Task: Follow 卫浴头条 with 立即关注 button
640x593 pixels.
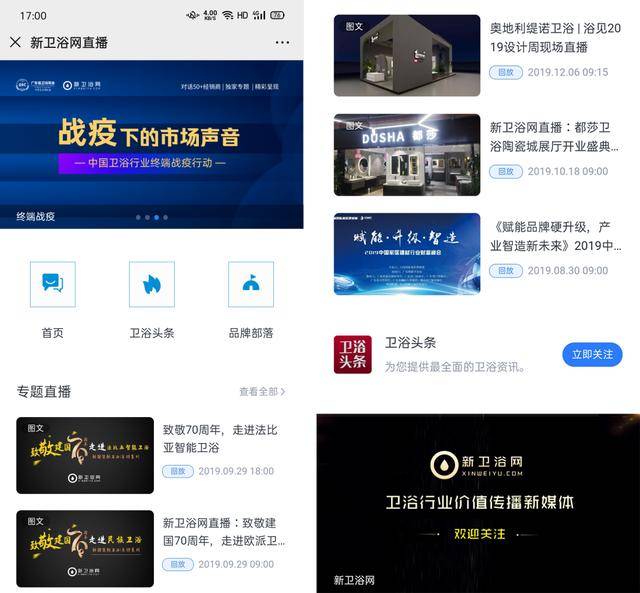Action: click(592, 354)
